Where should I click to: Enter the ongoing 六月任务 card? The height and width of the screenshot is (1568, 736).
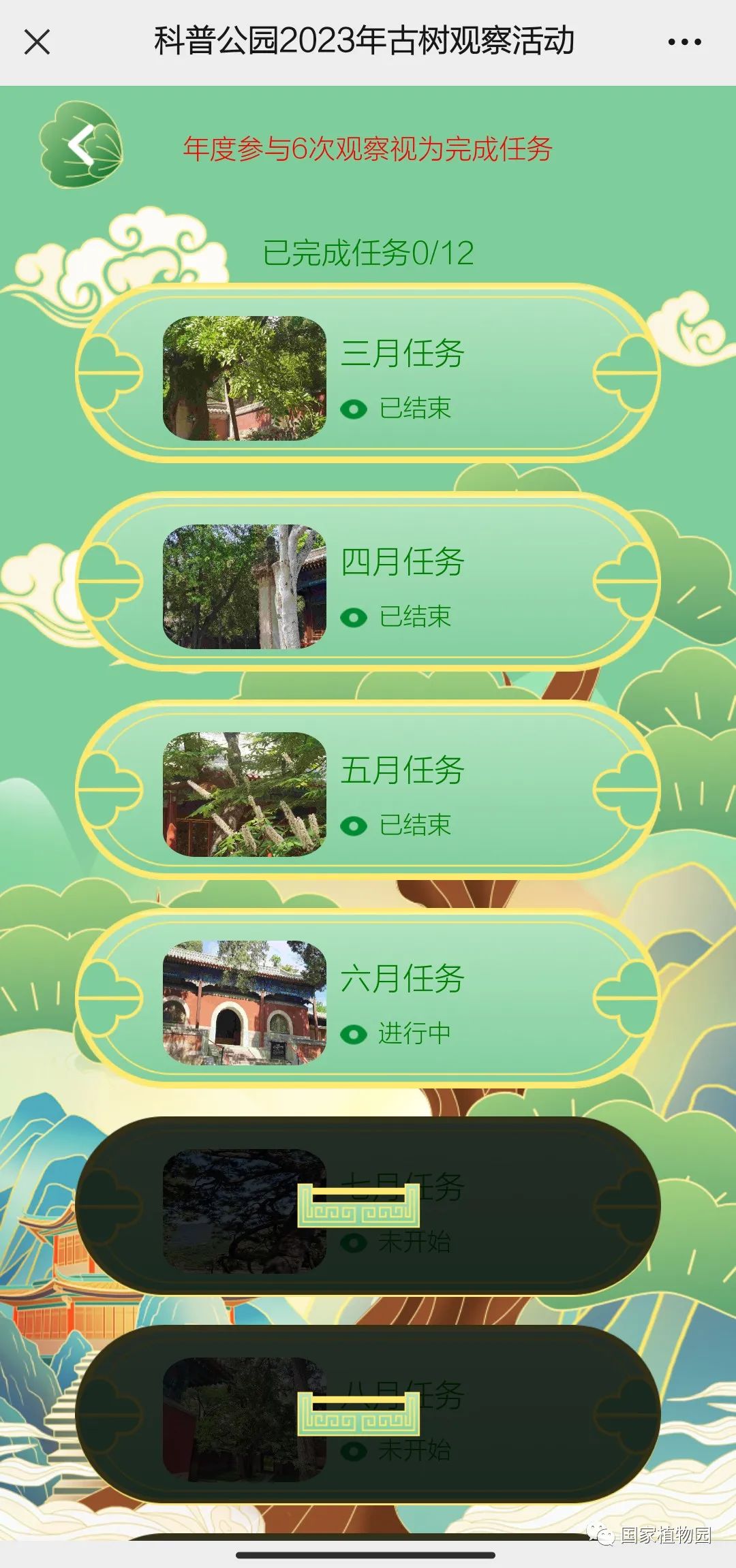coord(368,999)
